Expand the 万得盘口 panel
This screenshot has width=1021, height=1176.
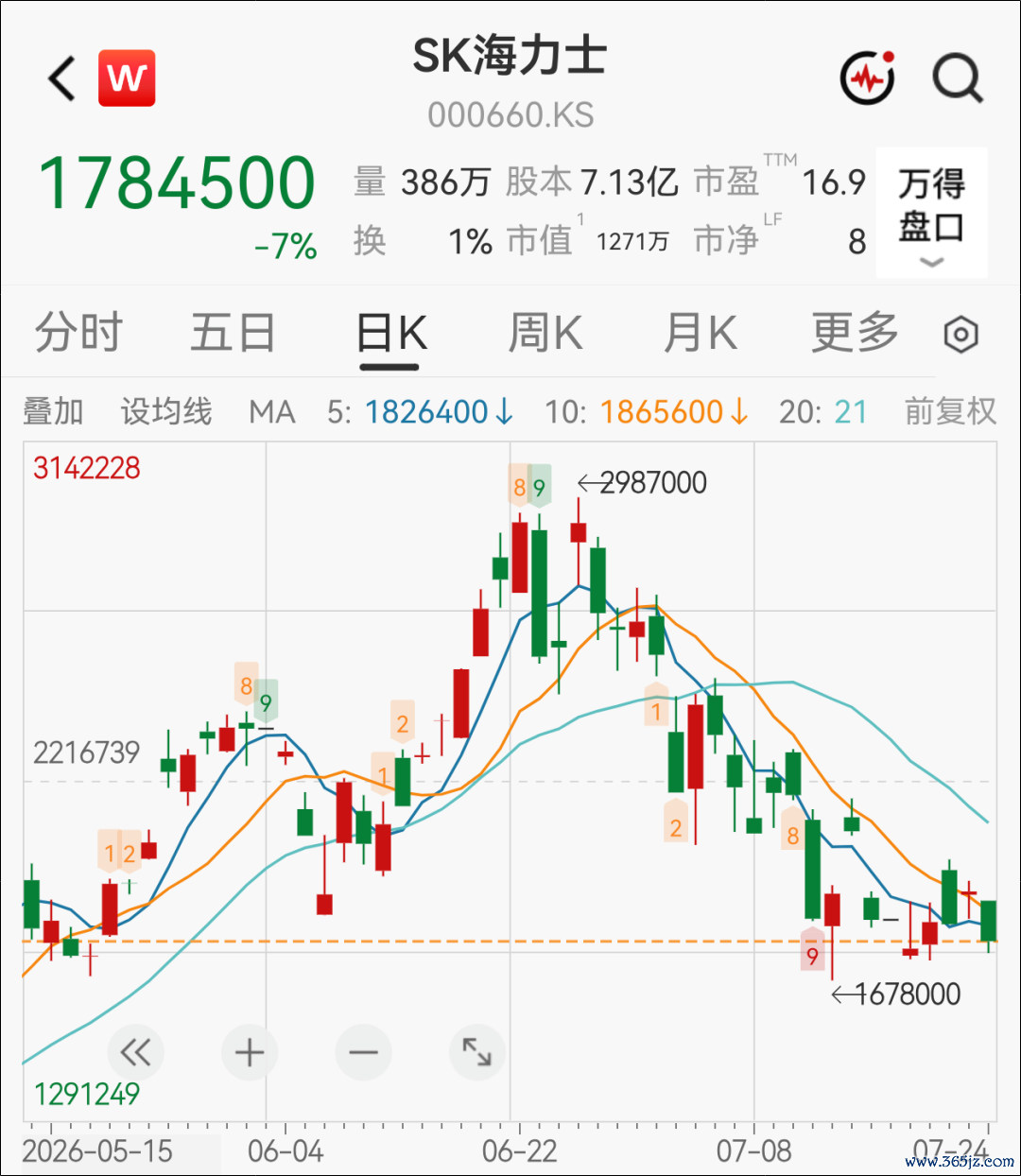931,213
